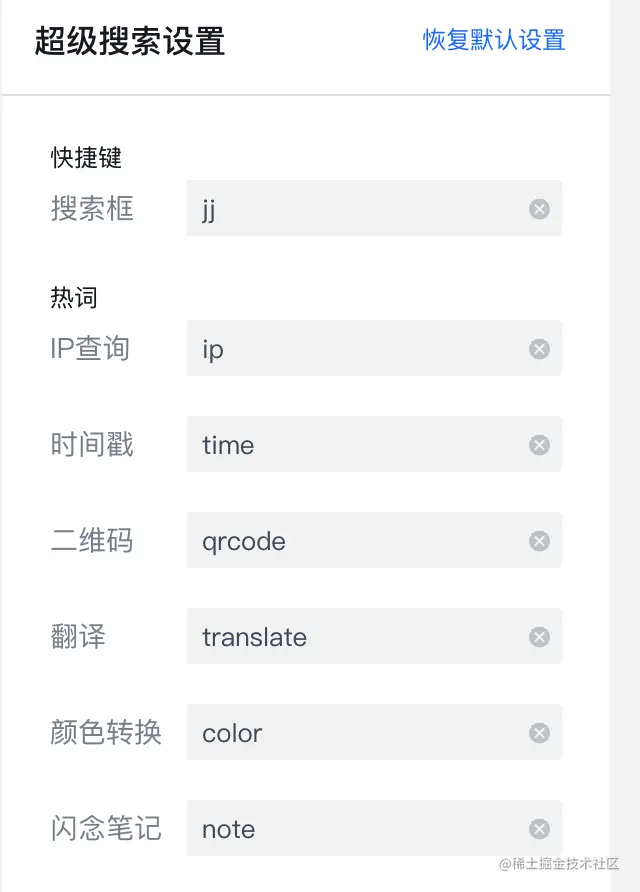Clear the IP查询 field value
The width and height of the screenshot is (640, 892).
[539, 349]
